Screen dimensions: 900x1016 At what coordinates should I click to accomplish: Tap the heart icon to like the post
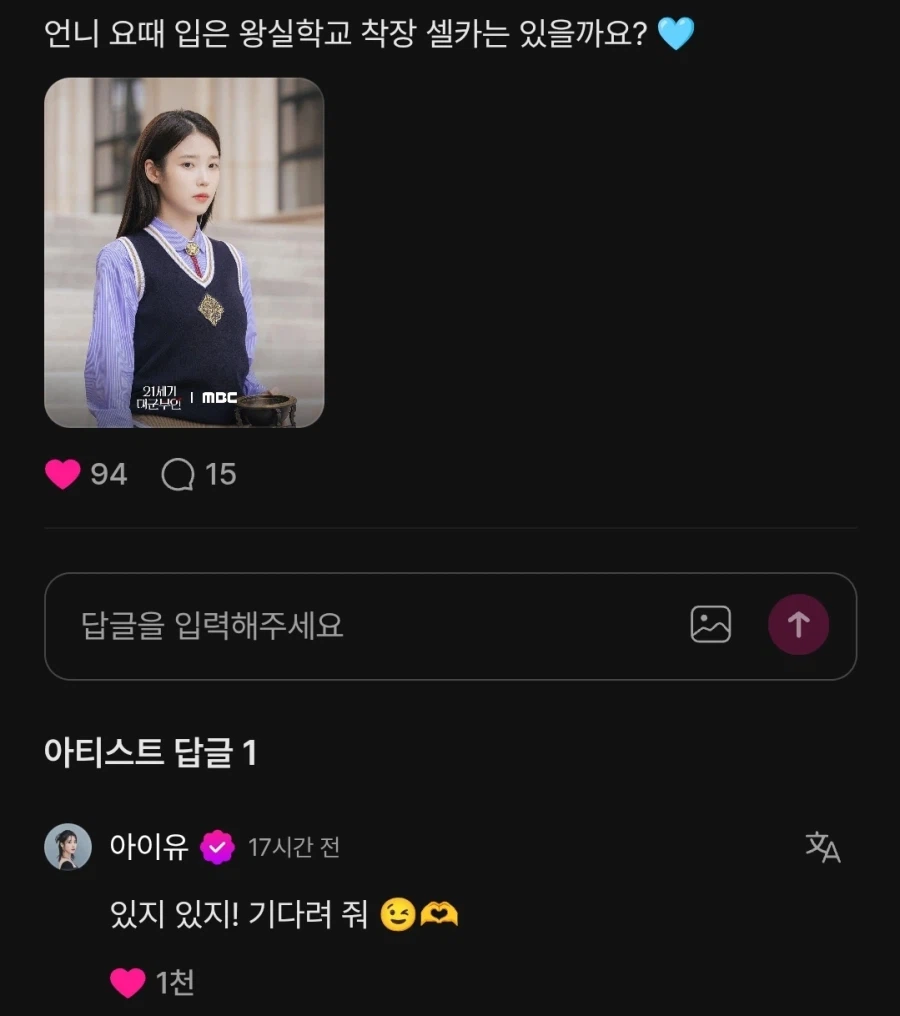click(x=62, y=475)
